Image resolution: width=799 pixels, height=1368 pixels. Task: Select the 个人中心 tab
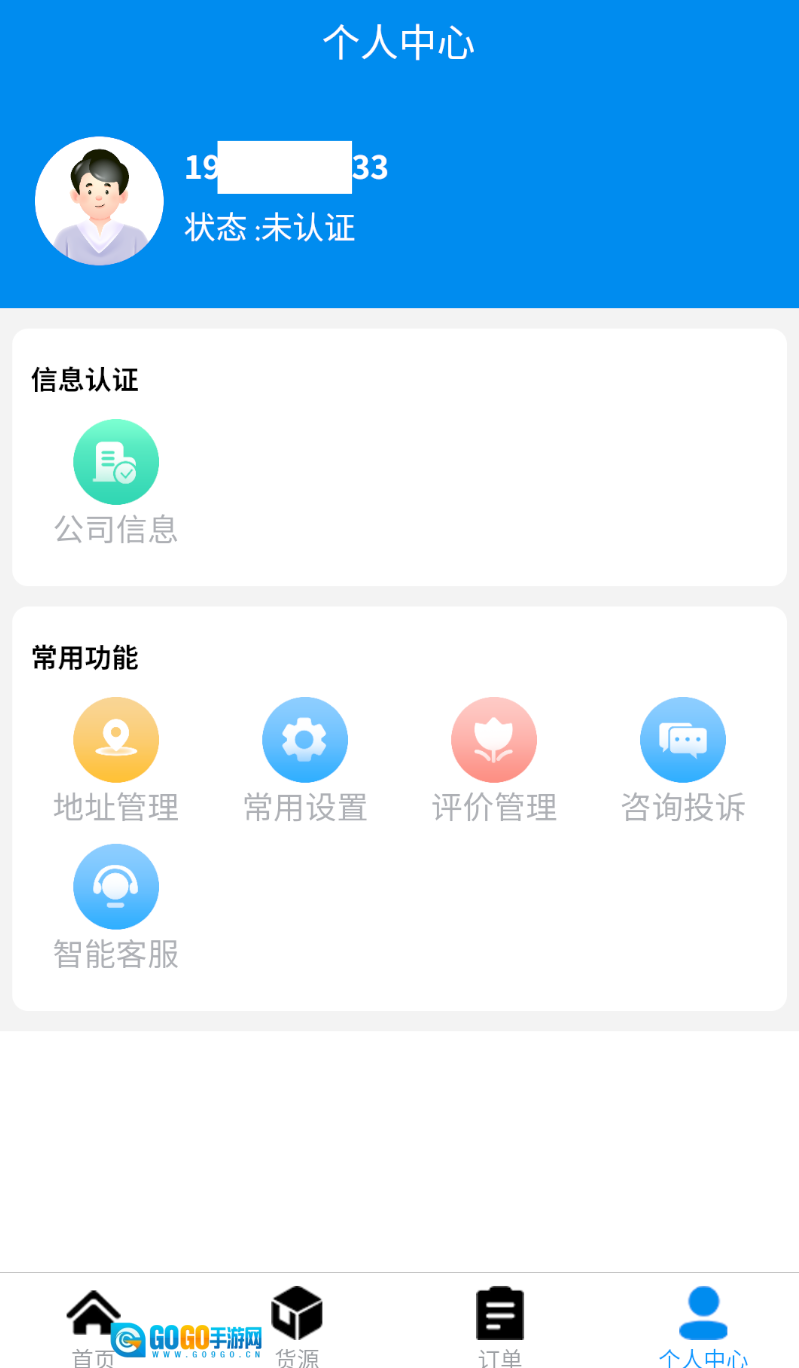[703, 1322]
